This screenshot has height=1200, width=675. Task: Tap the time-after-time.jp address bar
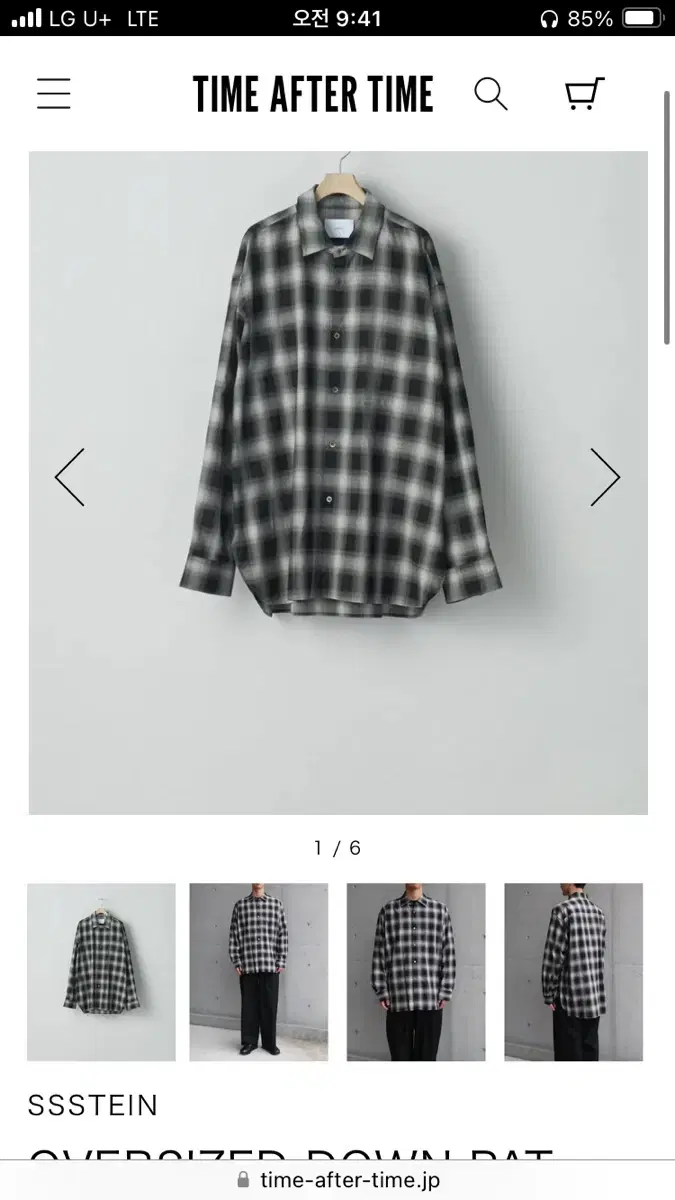tap(338, 1180)
